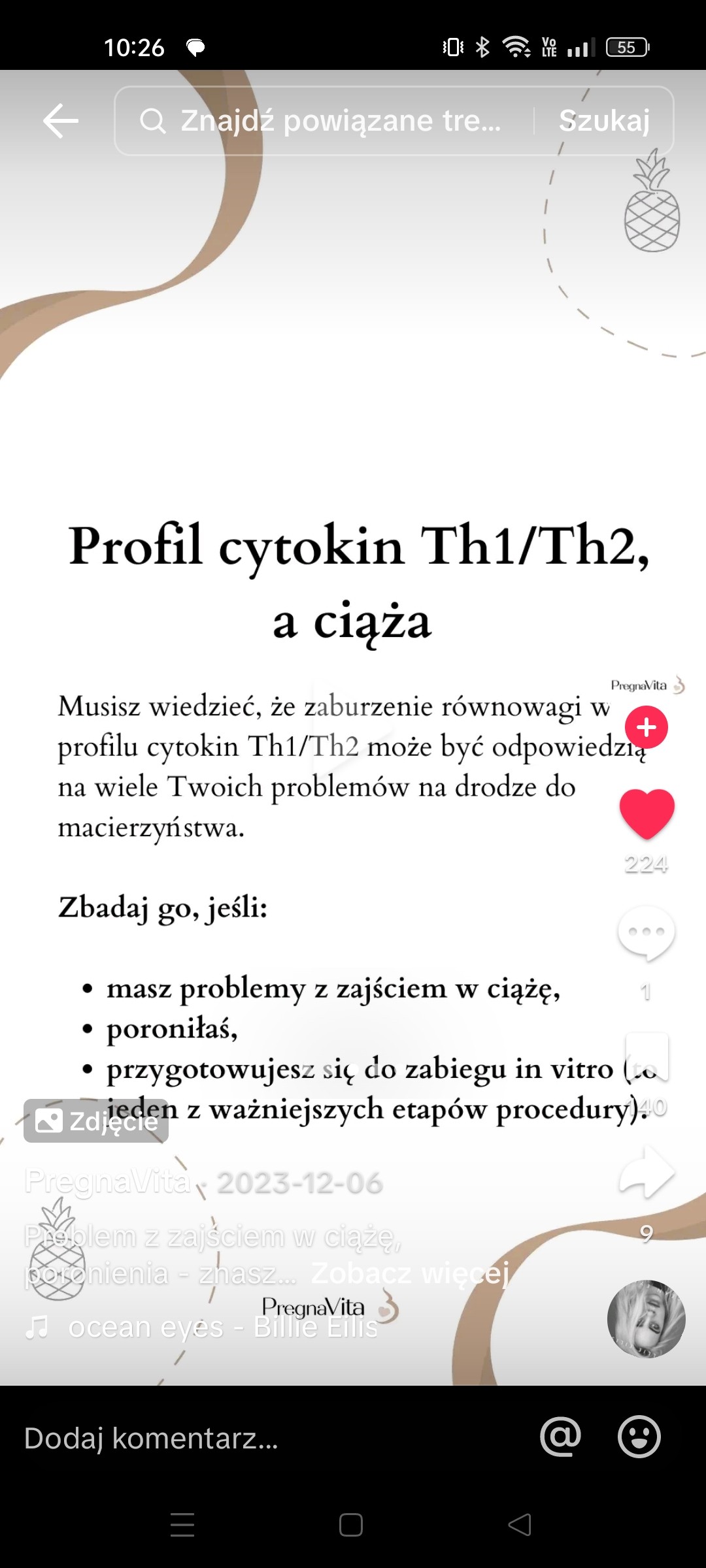Tap the Szukaj button
The image size is (706, 1568).
604,121
